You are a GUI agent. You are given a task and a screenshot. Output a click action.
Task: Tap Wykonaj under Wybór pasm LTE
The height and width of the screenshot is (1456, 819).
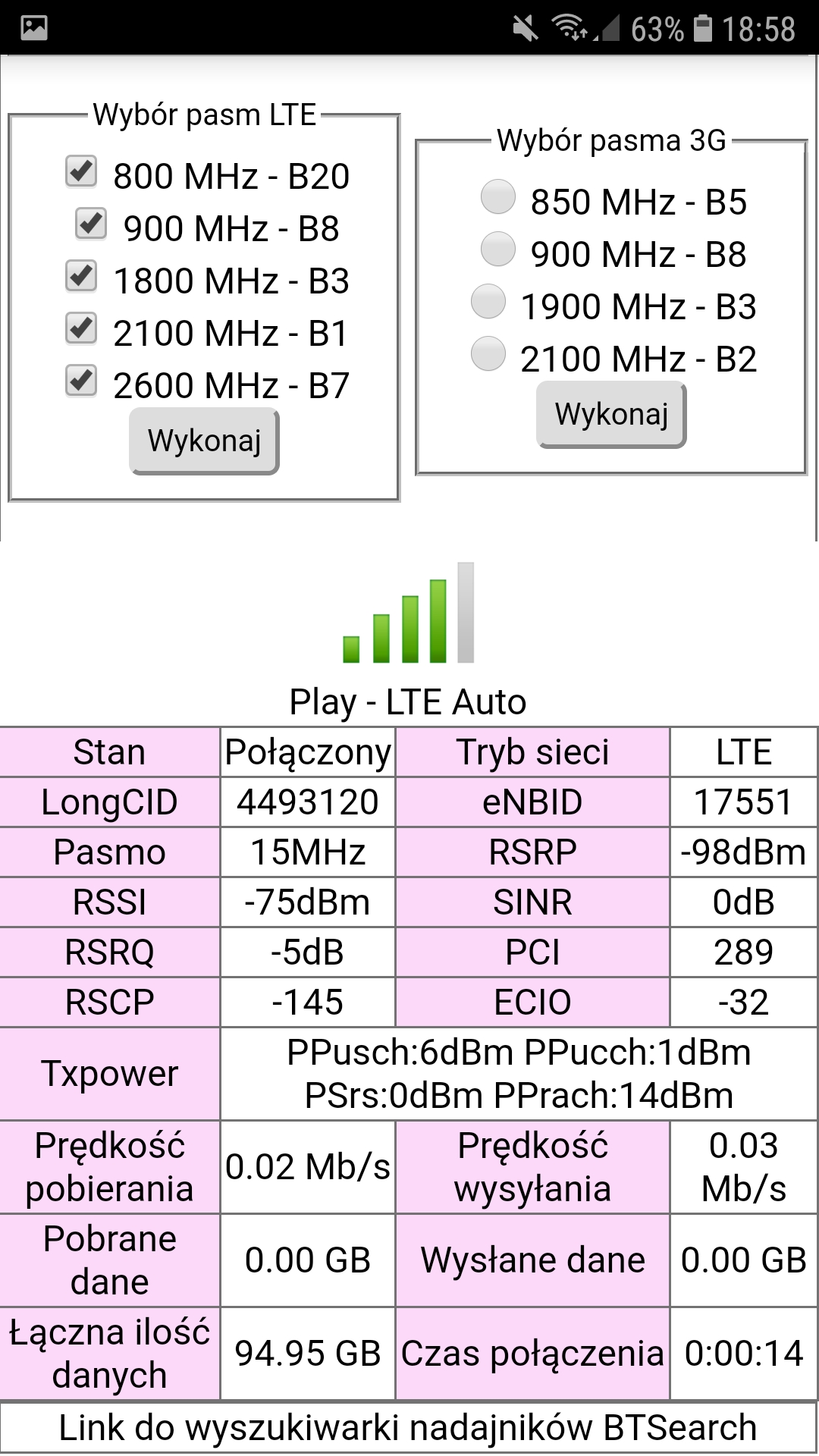pos(204,441)
